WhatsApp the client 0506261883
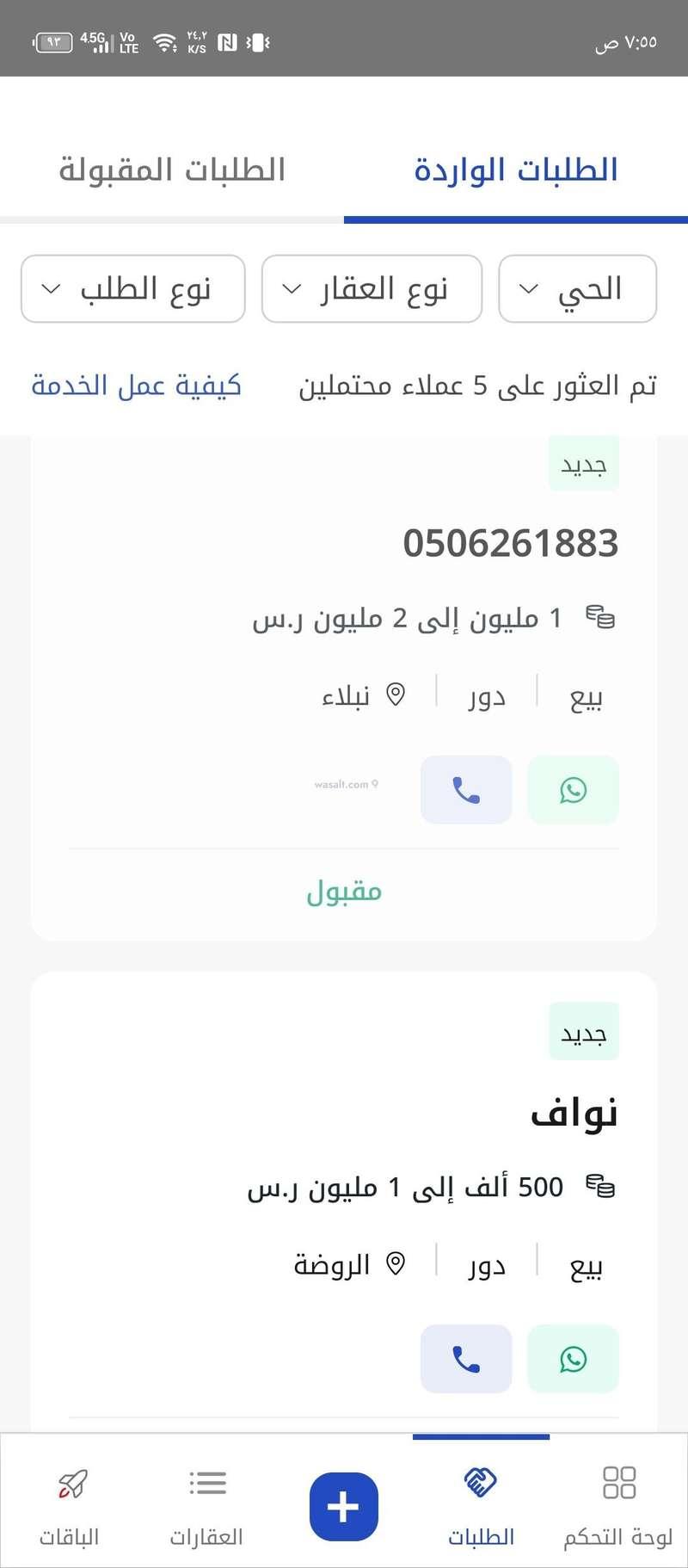The height and width of the screenshot is (1568, 688). pos(573,790)
